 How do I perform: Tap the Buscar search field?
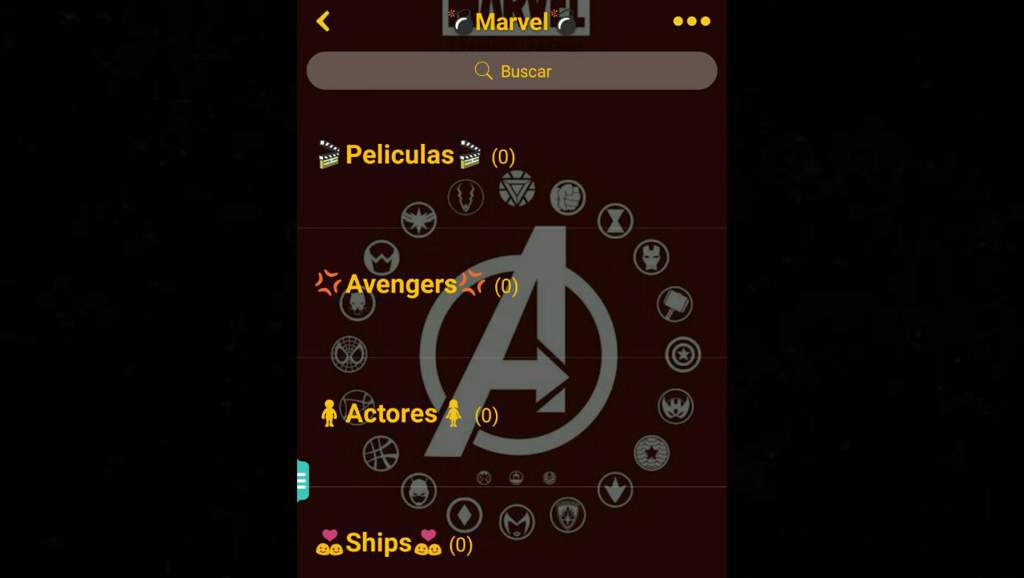point(512,71)
